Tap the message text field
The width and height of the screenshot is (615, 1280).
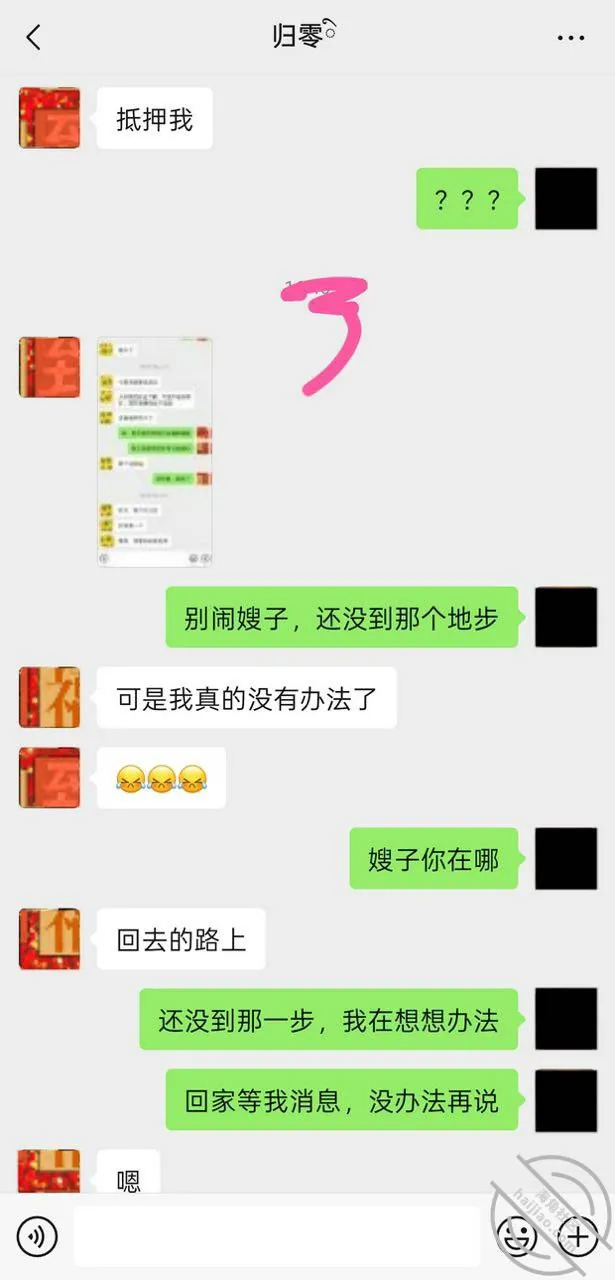(277, 1237)
